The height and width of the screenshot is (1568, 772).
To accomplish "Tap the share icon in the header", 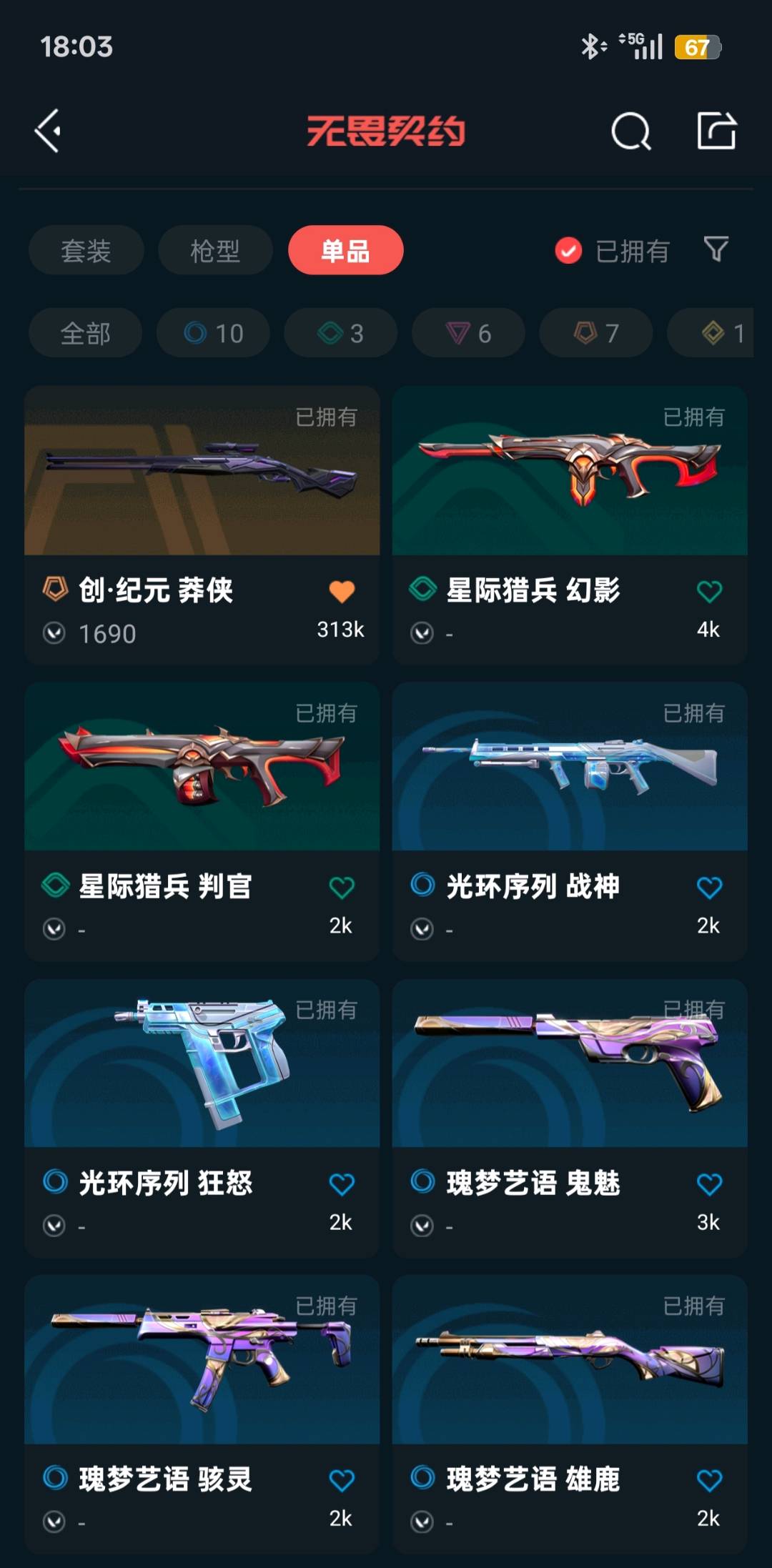I will [x=716, y=132].
